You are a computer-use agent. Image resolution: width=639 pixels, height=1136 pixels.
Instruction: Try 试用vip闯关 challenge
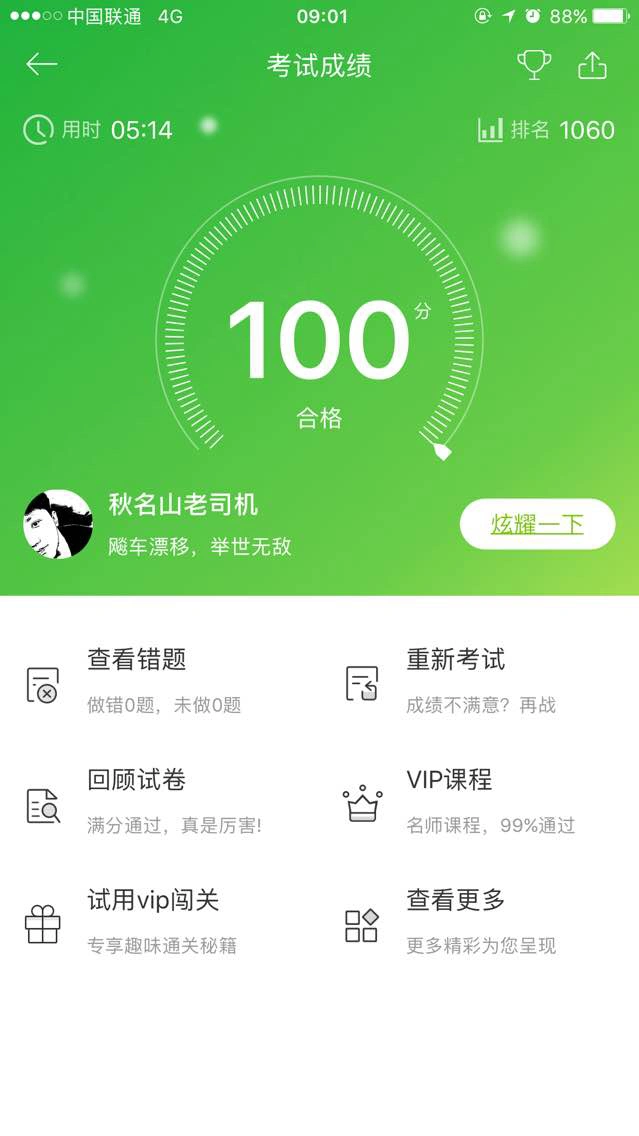[152, 920]
